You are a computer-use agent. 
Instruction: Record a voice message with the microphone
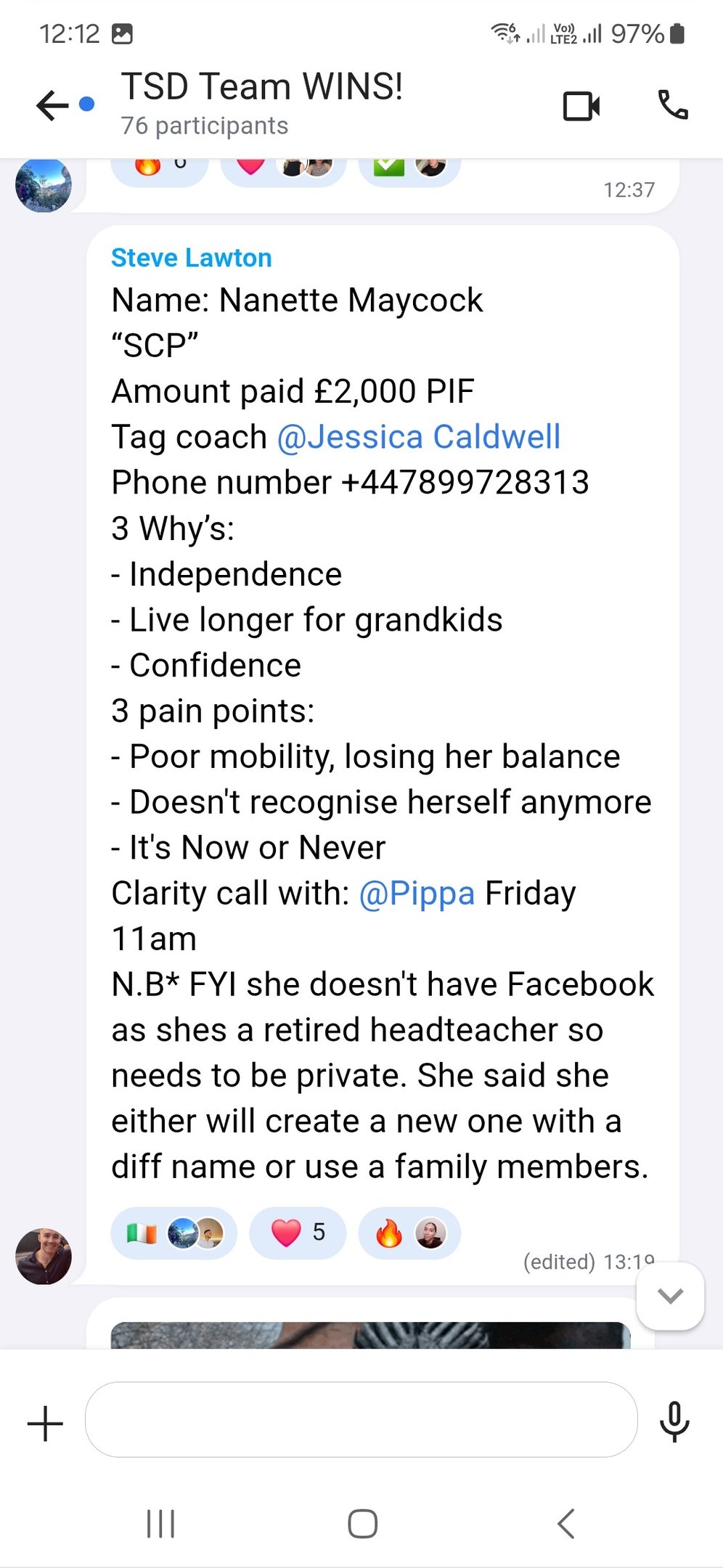(674, 1421)
